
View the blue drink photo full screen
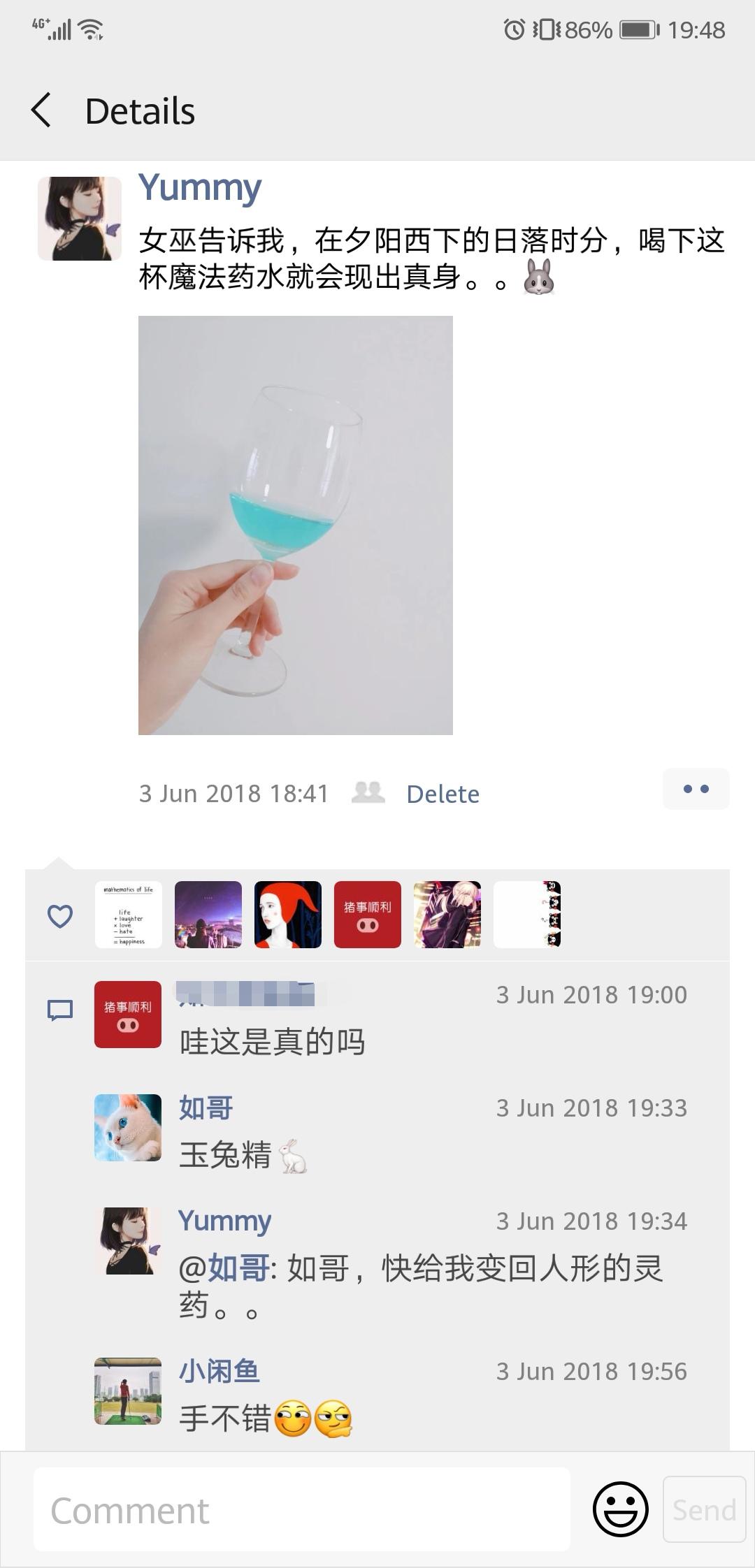point(296,525)
